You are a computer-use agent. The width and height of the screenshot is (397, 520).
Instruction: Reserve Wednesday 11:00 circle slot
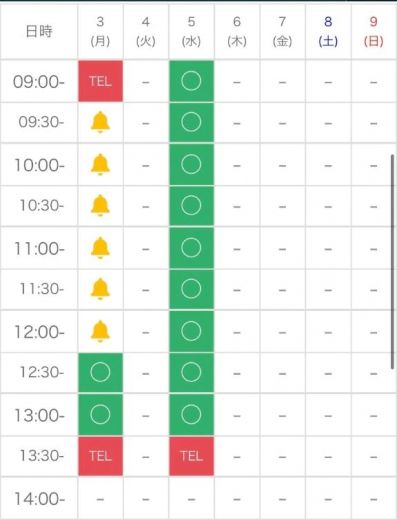191,248
